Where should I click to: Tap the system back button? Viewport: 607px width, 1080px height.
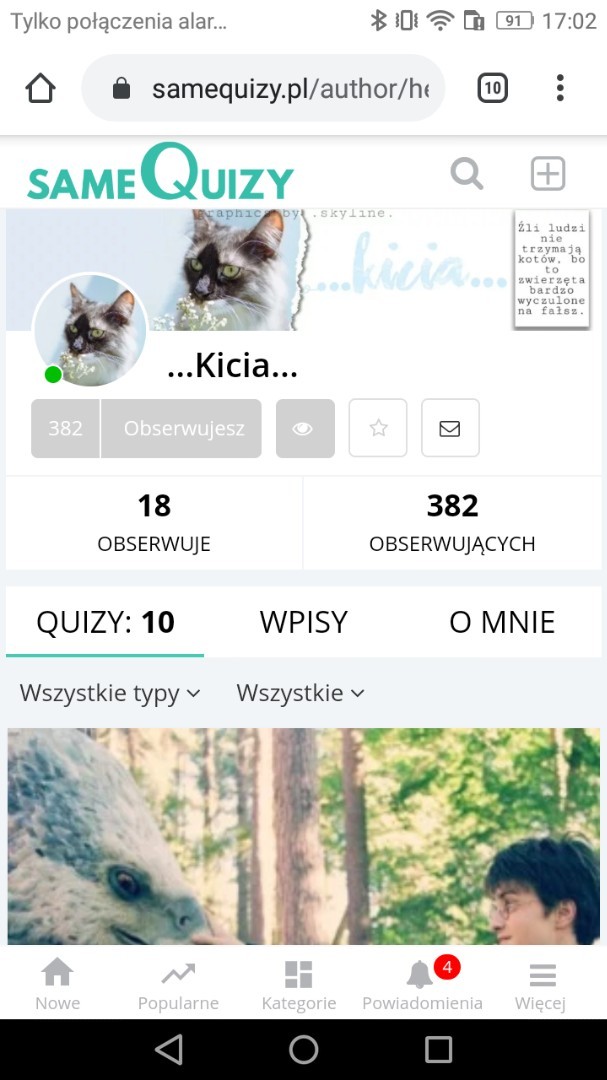pyautogui.click(x=169, y=1049)
